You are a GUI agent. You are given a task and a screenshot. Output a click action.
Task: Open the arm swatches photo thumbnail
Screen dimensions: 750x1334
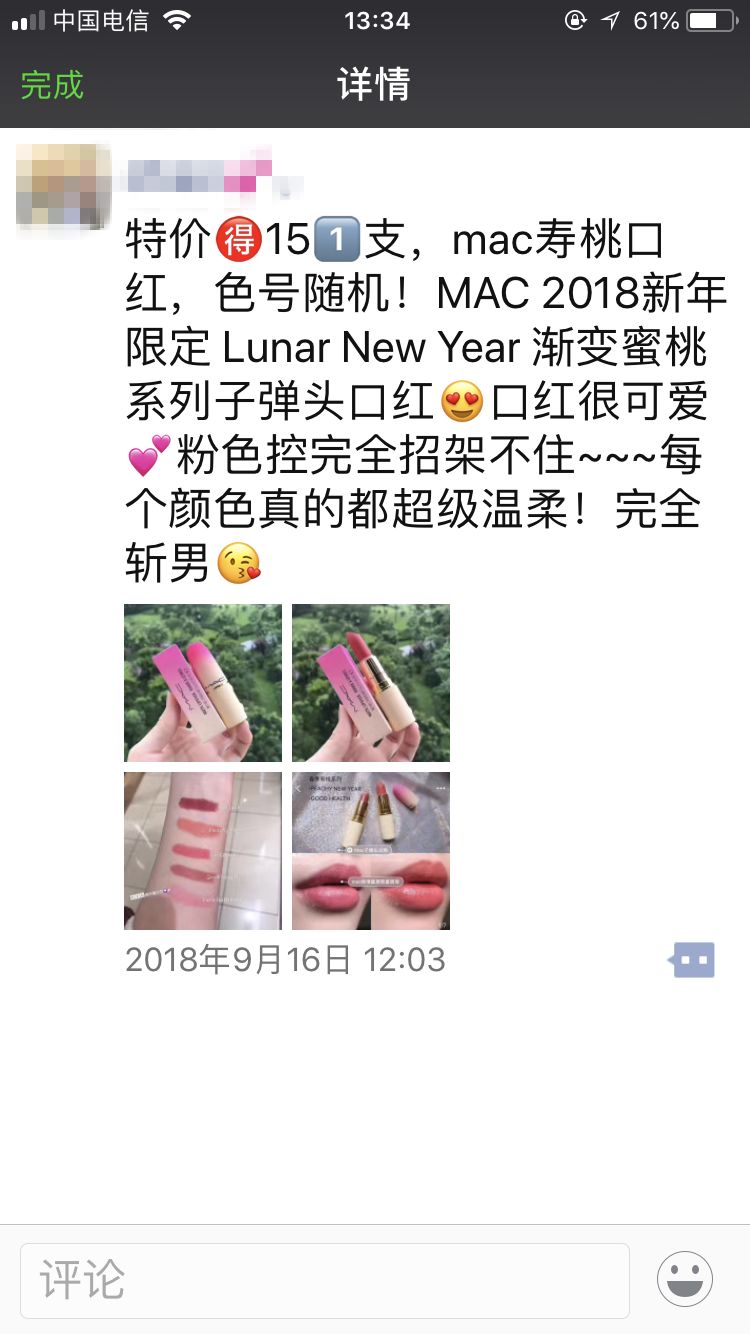[202, 850]
